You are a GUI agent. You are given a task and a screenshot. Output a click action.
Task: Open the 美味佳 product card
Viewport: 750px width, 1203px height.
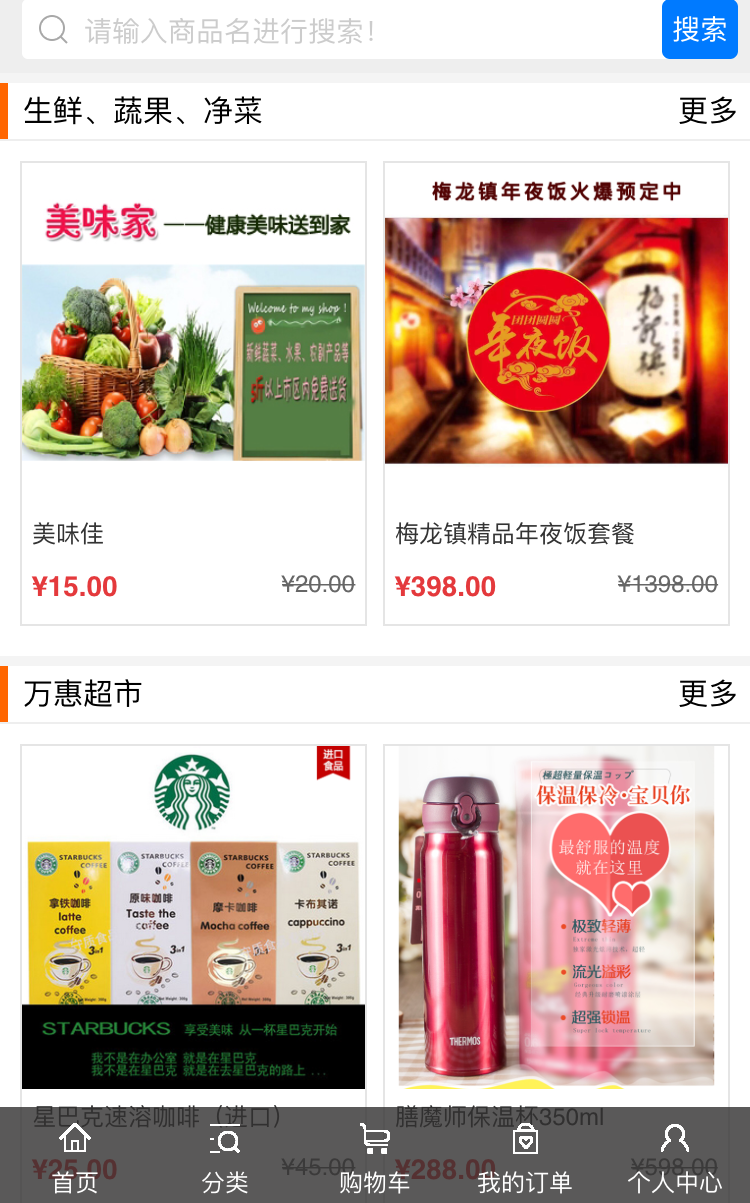pos(193,393)
